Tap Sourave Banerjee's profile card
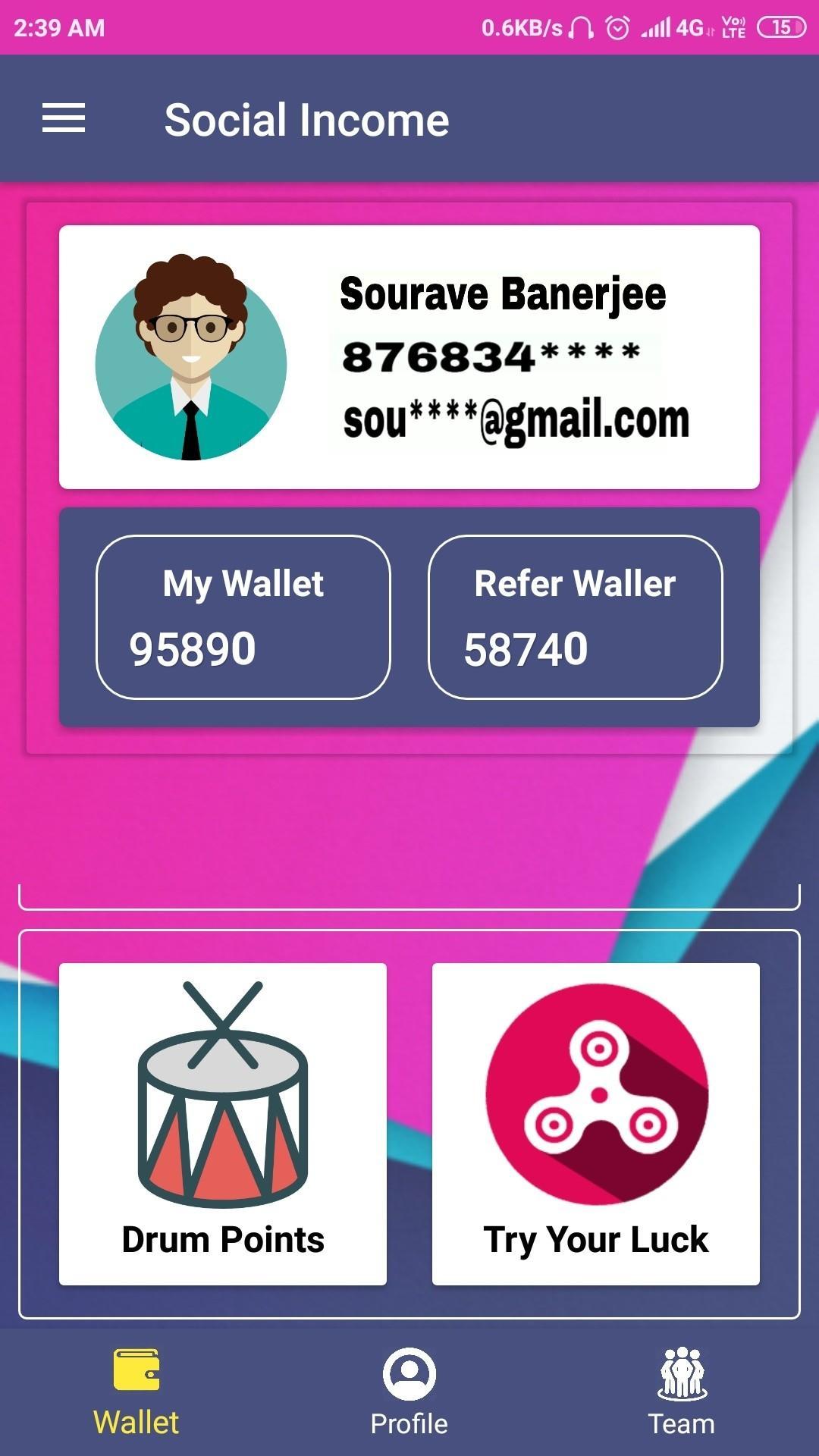The image size is (819, 1456). click(409, 357)
